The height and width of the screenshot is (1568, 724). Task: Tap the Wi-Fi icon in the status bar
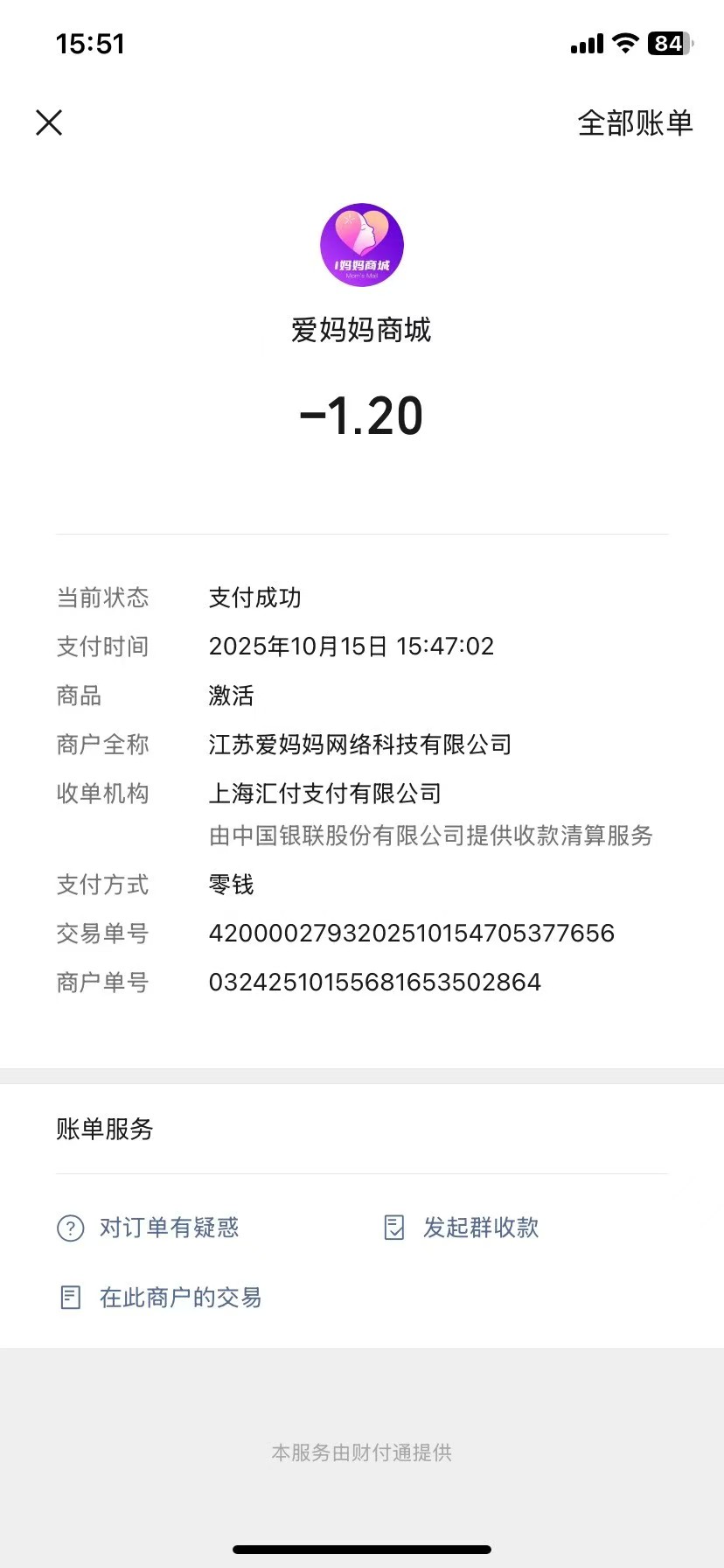tap(624, 43)
